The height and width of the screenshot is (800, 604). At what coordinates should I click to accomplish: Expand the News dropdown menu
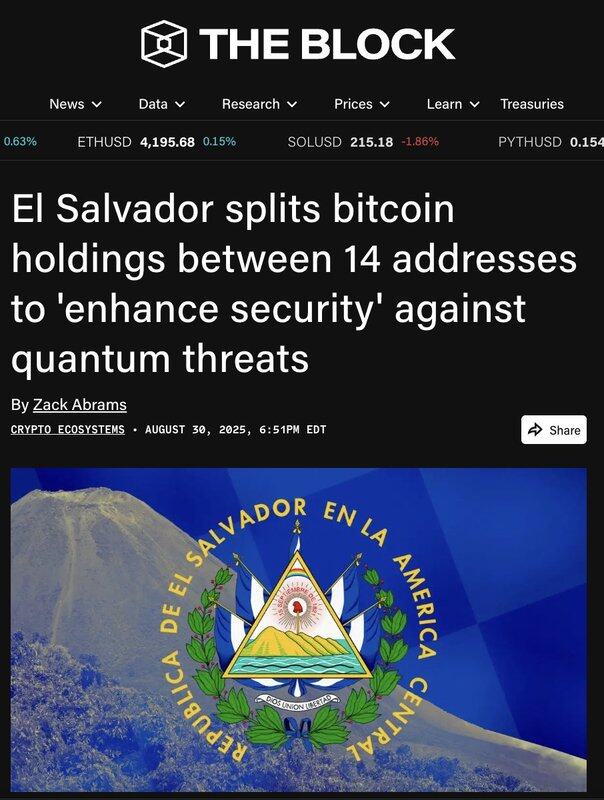point(75,104)
